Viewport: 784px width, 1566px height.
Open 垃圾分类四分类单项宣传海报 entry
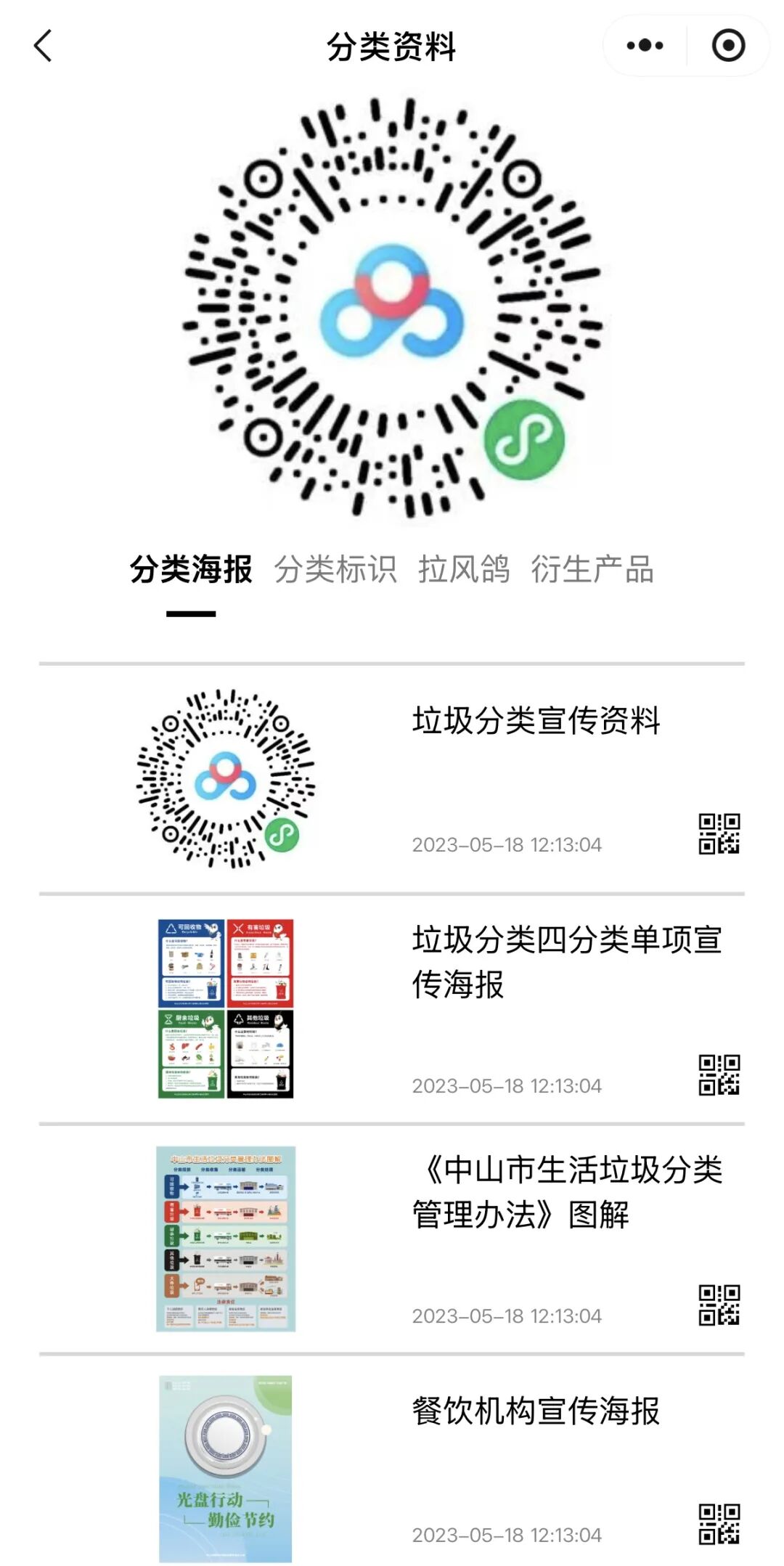coord(566,961)
